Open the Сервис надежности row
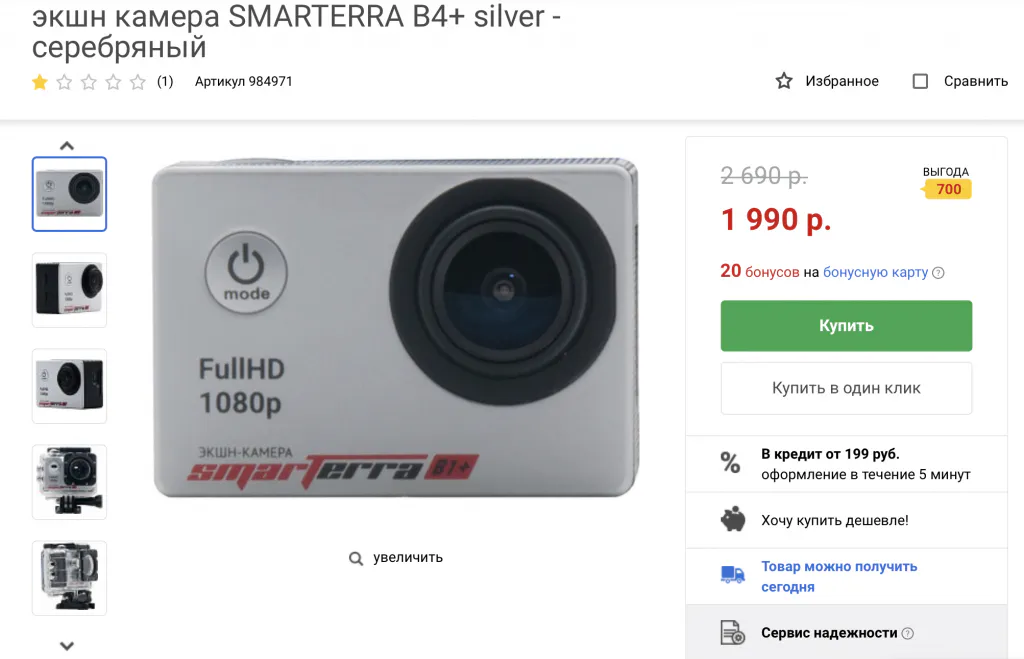 coord(829,633)
